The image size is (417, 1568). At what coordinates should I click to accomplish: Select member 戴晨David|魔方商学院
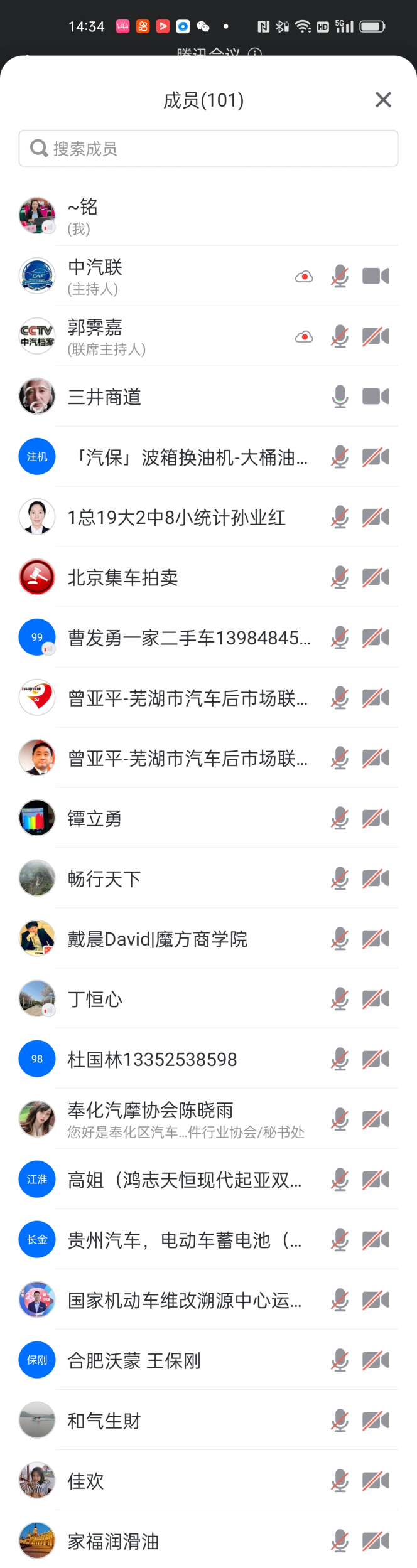coord(157,939)
